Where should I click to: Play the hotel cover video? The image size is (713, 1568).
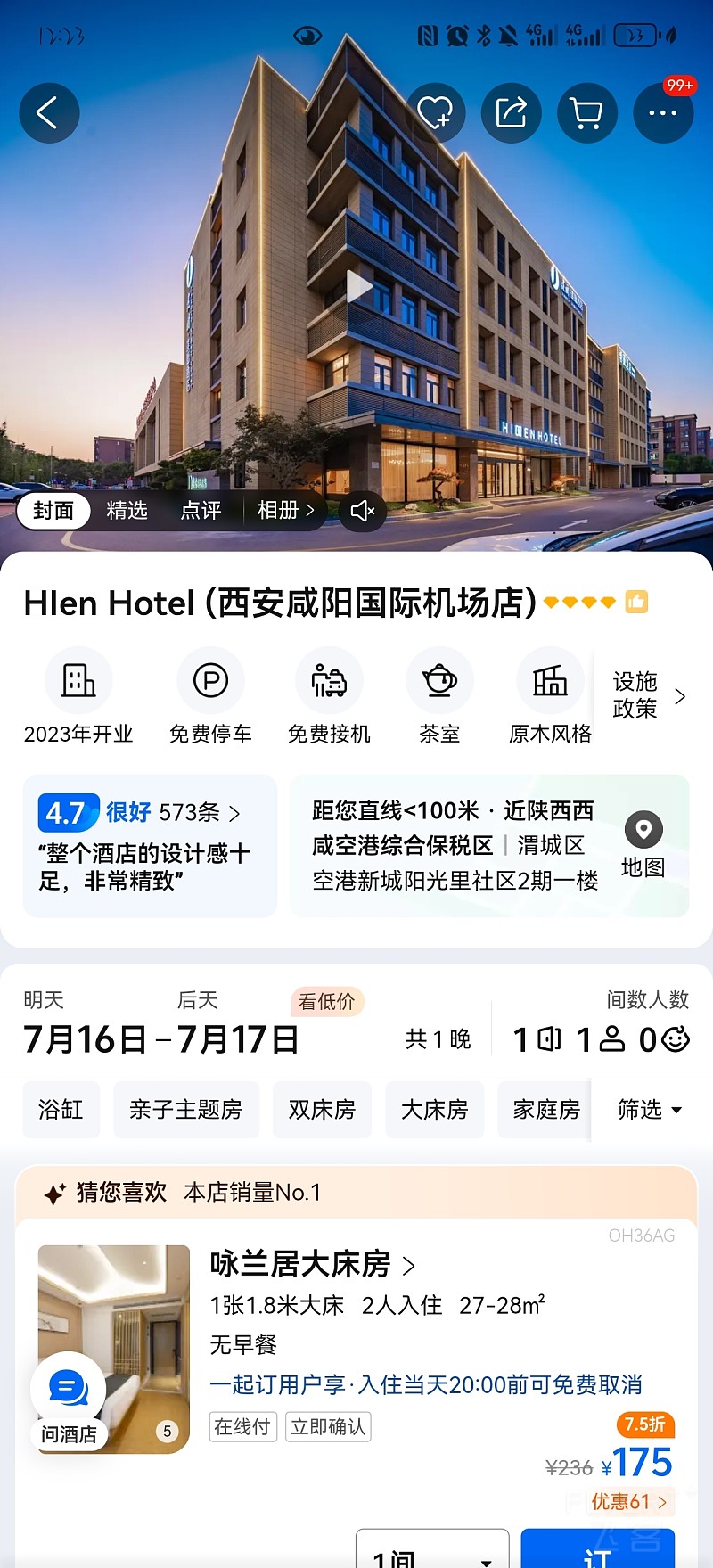358,287
